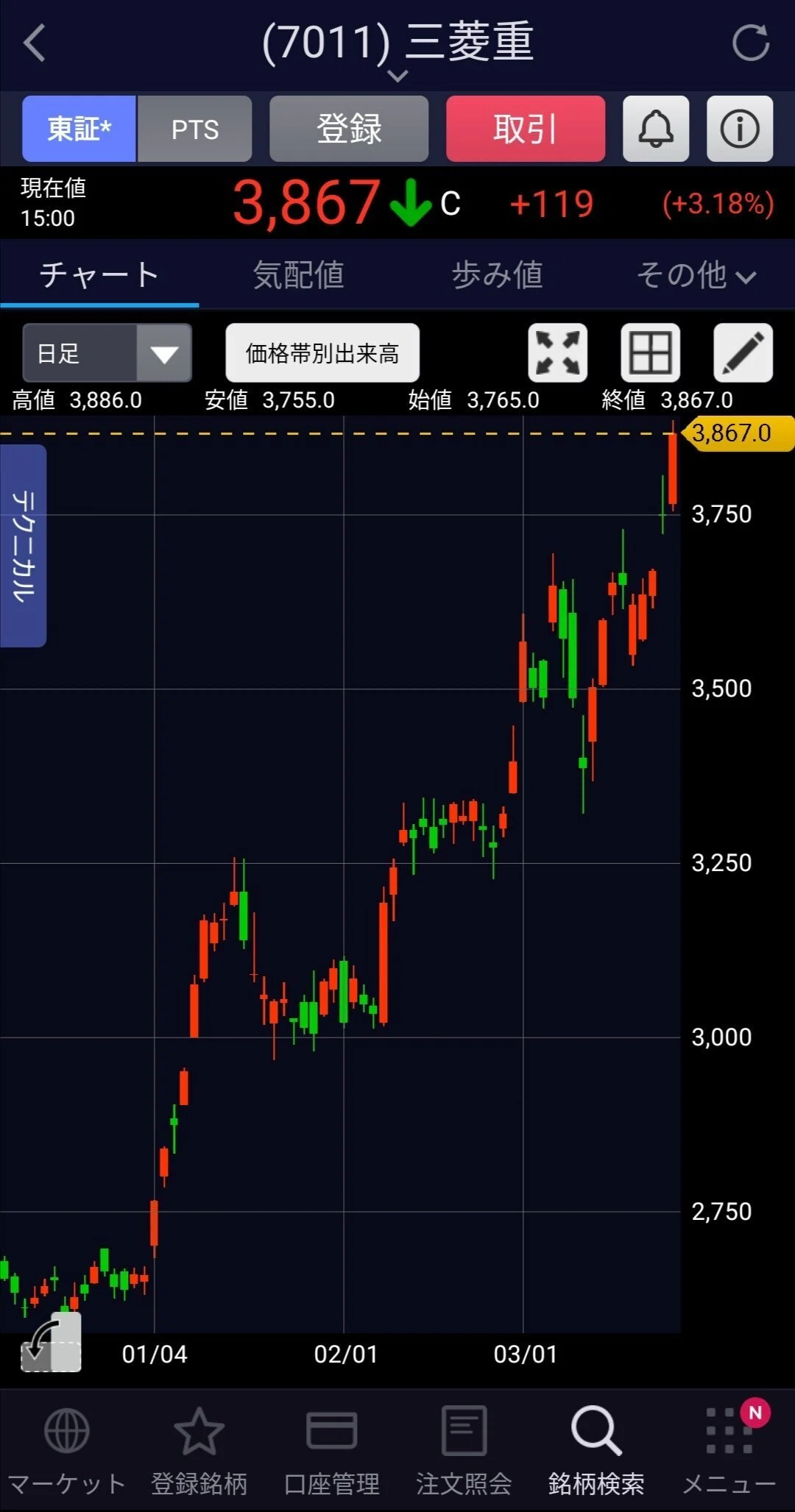Tap the 価格帯別出来高 button

[x=322, y=353]
